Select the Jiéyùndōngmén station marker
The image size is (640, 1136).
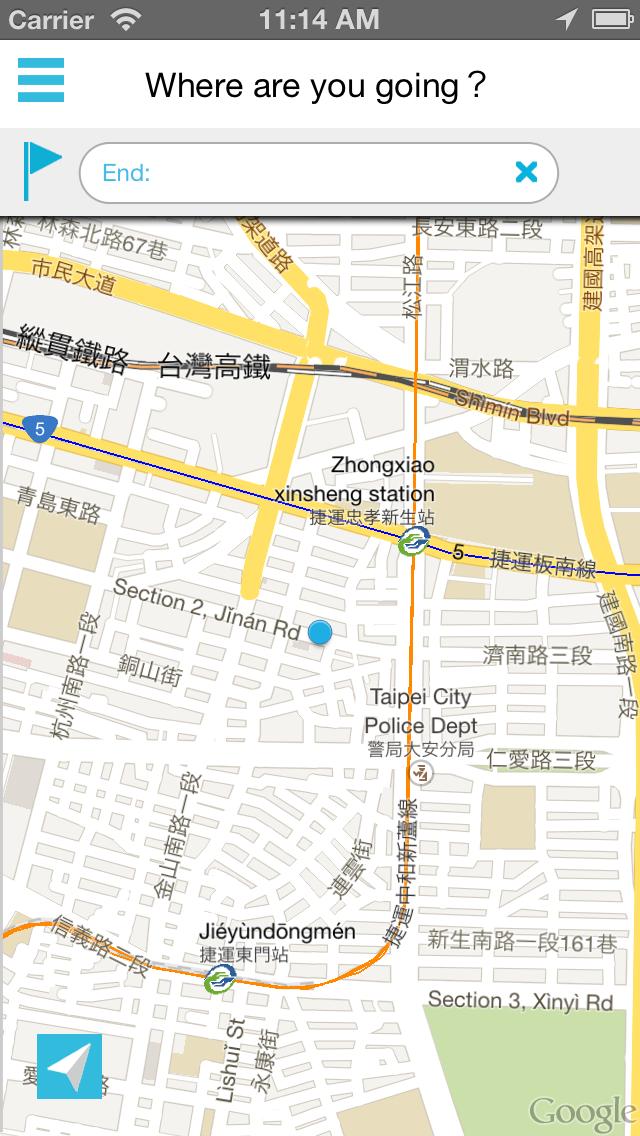(219, 979)
